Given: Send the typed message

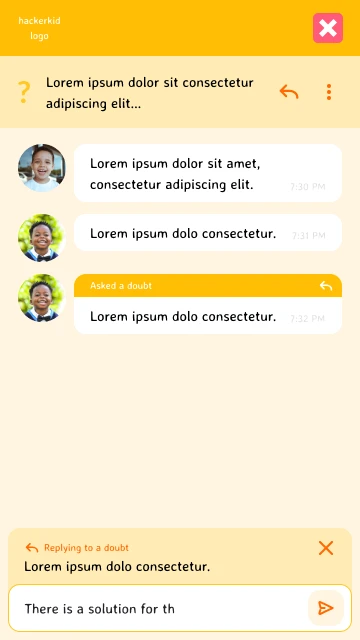Looking at the screenshot, I should 326,608.
